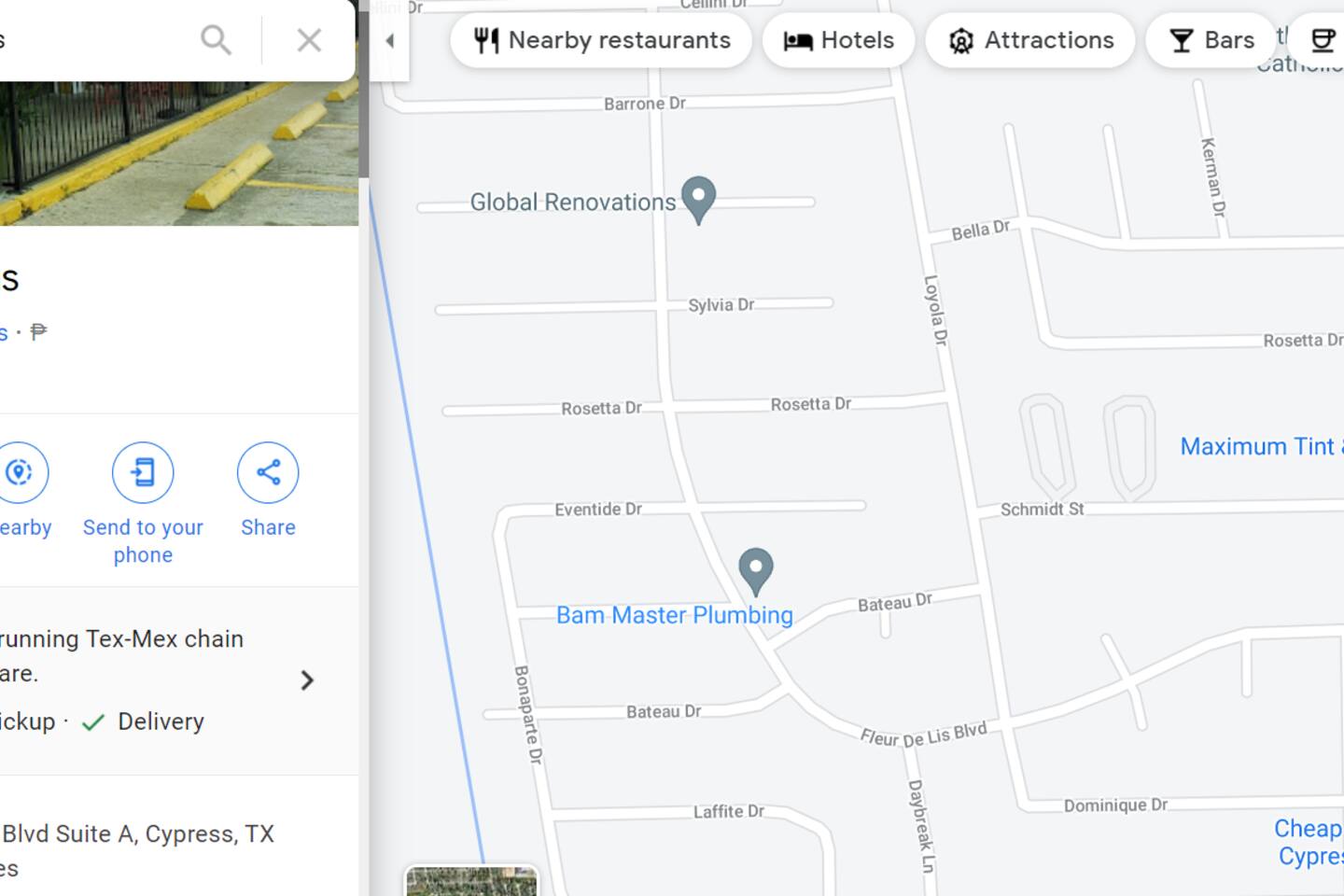1344x896 pixels.
Task: Tap the Nearby button
Action: tap(20, 473)
